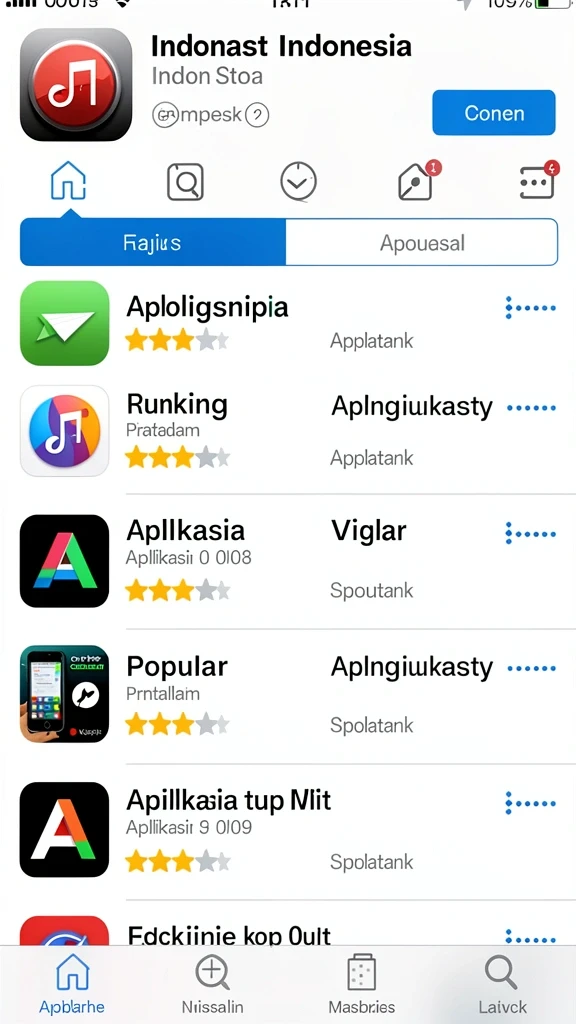The image size is (576, 1024).
Task: Open the dotted messages icon with badge
Action: [539, 180]
